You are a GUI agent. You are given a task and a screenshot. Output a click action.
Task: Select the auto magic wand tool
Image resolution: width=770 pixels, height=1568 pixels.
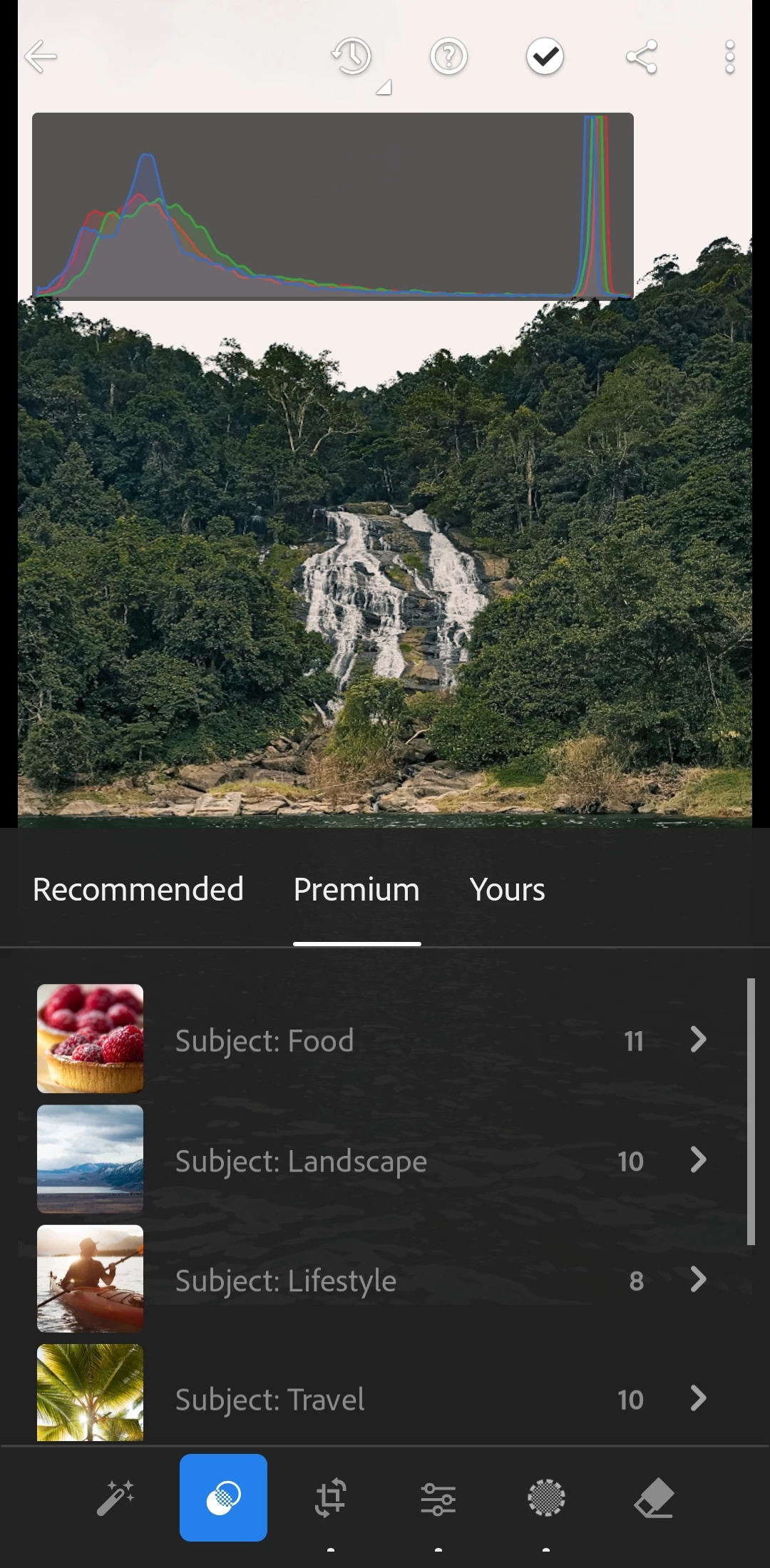coord(115,1497)
